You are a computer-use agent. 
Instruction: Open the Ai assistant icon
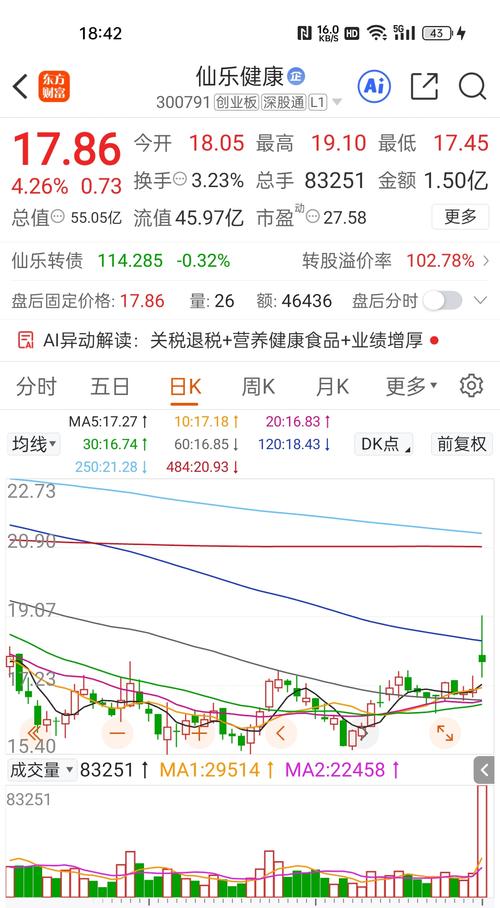click(374, 87)
